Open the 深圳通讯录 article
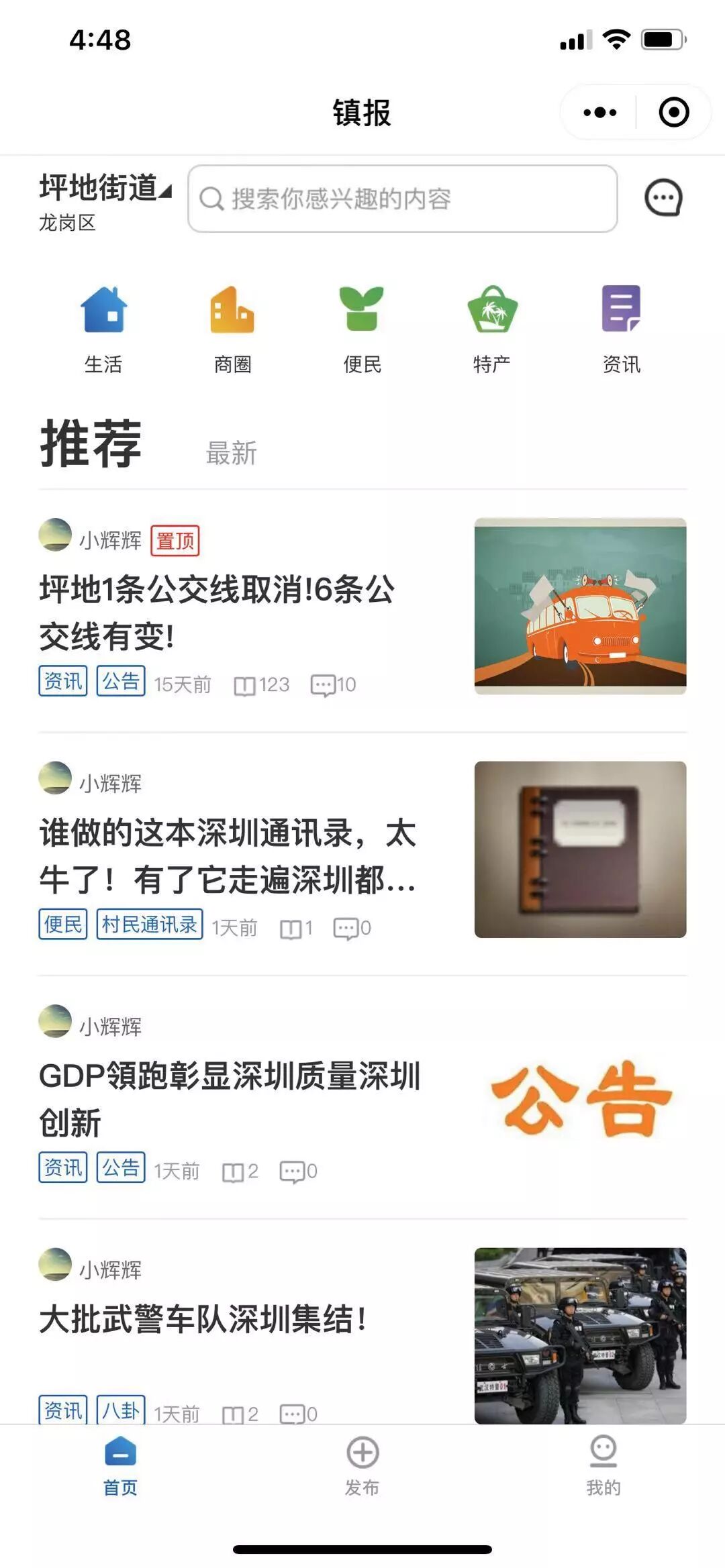This screenshot has width=725, height=1568. pos(228,855)
